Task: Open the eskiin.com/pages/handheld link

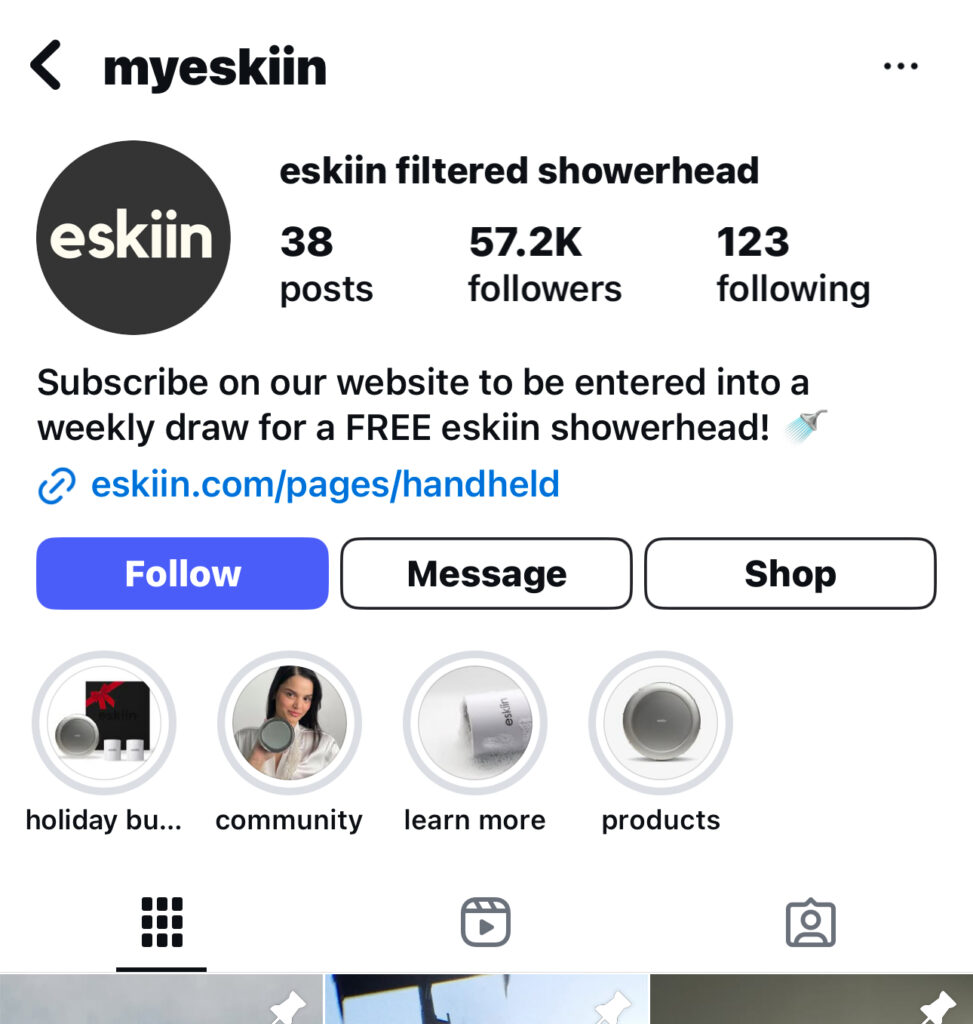Action: [324, 485]
